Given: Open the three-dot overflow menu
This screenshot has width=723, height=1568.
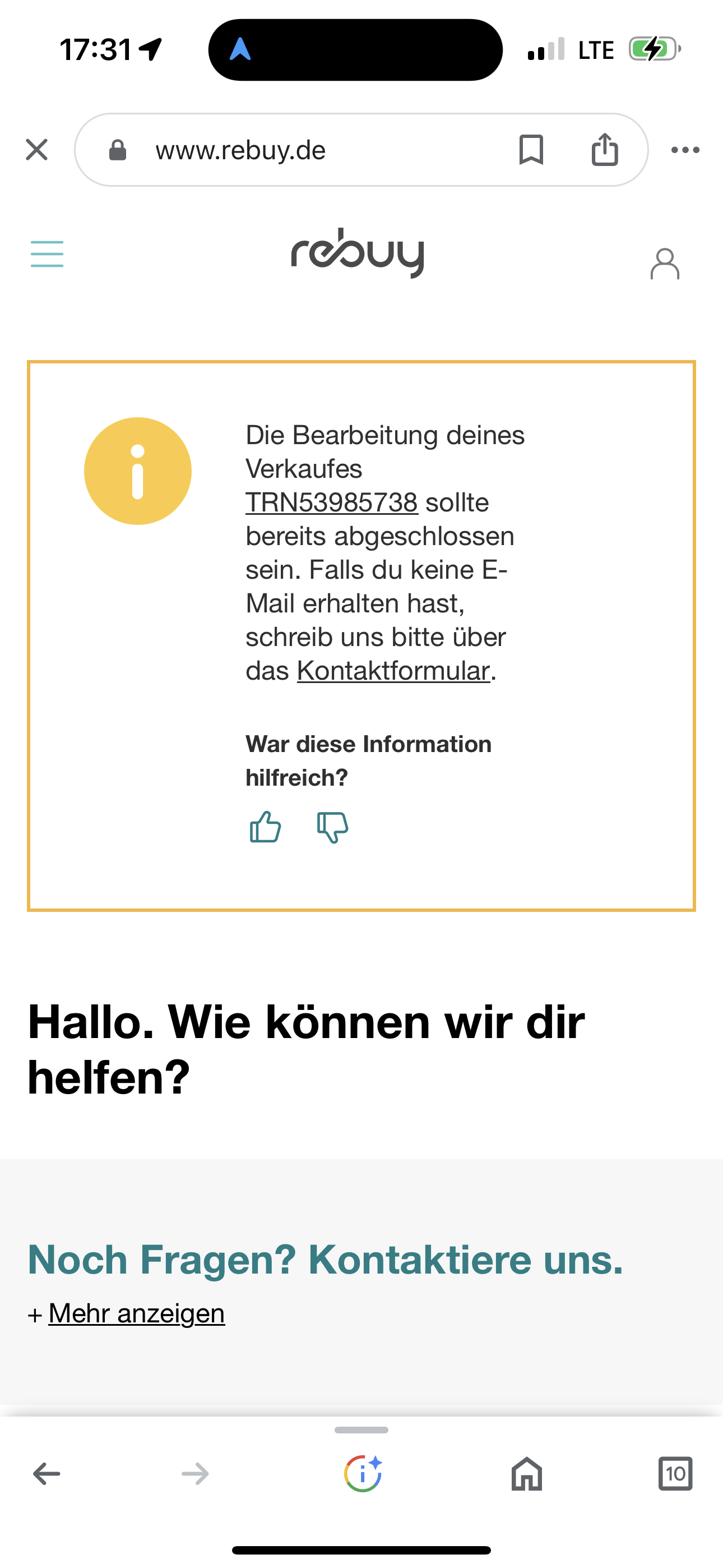Looking at the screenshot, I should point(685,150).
